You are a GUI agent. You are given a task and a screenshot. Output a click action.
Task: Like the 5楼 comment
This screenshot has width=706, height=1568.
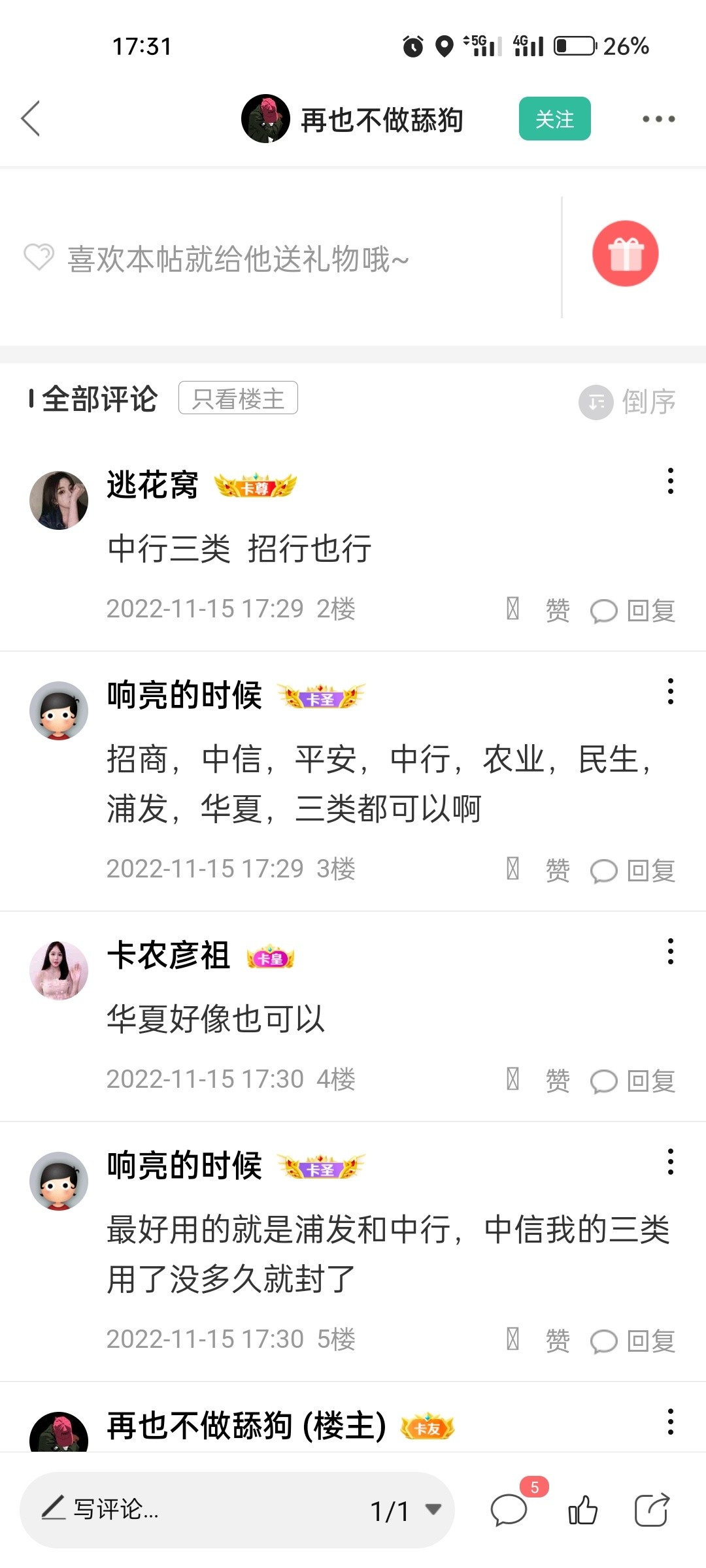539,1341
